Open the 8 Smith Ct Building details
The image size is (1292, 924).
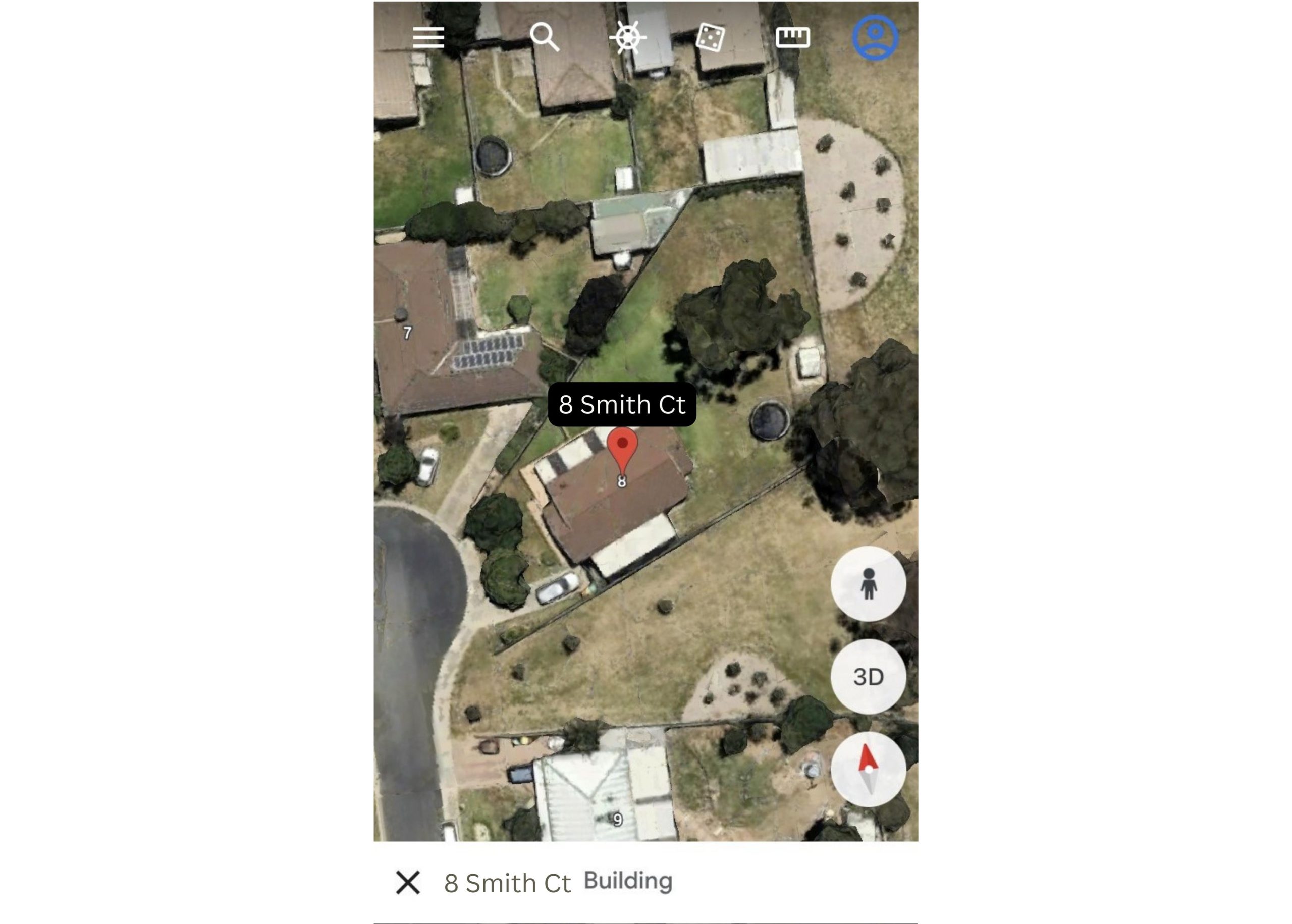558,883
